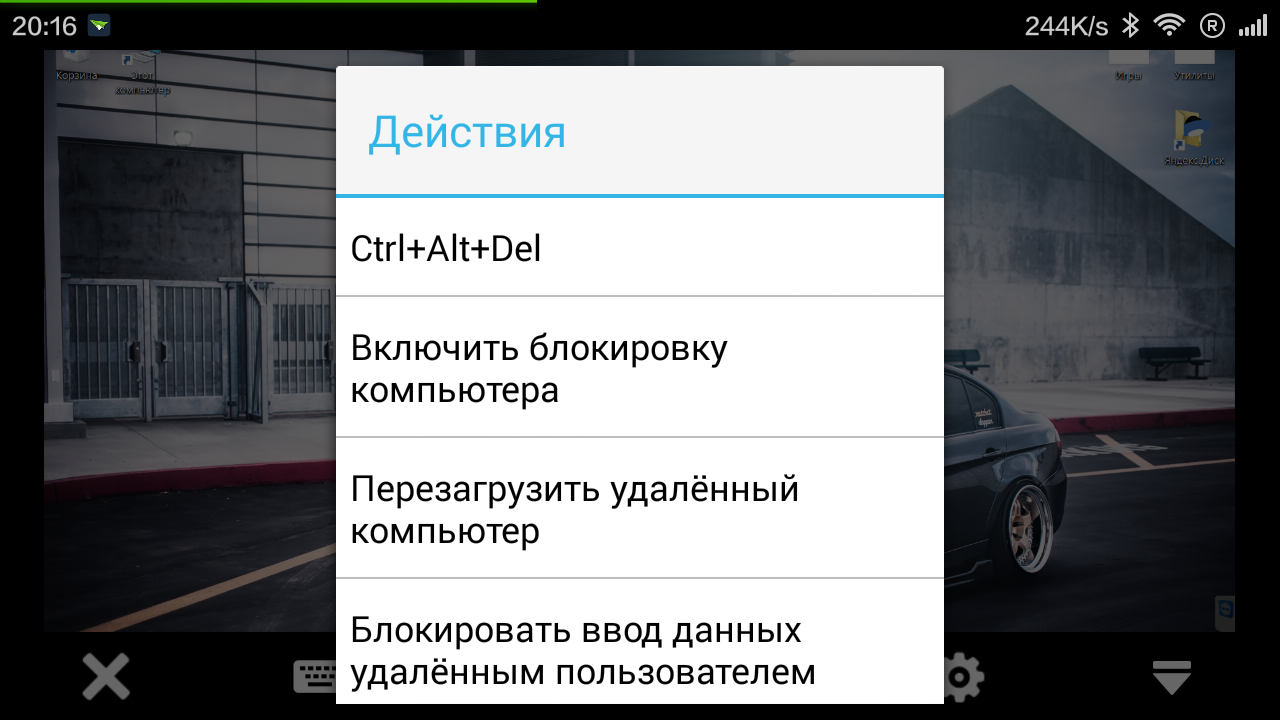Open the on-screen keyboard icon

pyautogui.click(x=314, y=677)
